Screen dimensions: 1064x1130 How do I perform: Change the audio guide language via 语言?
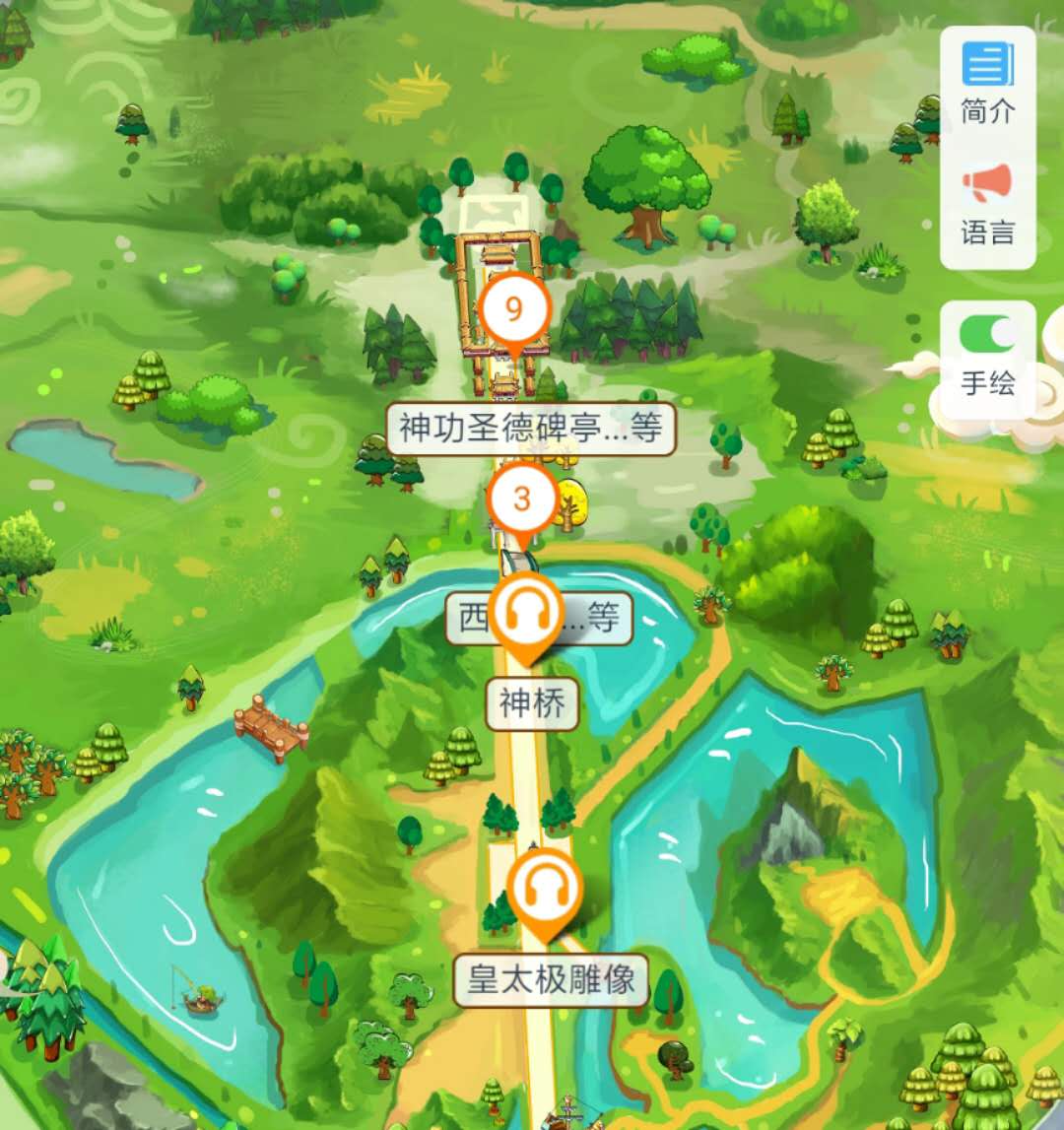(x=987, y=205)
